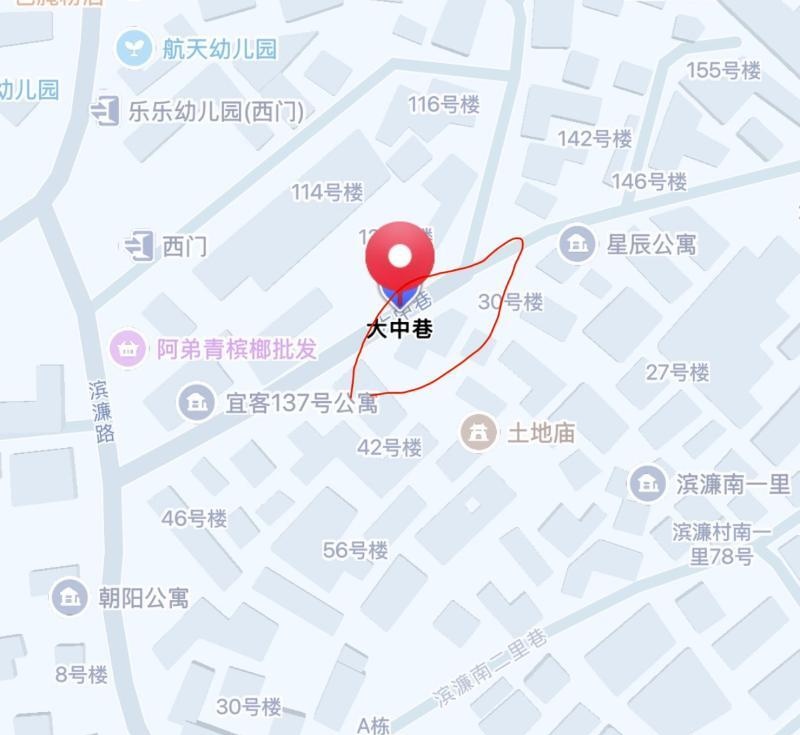
Task: Open the 朝阳公寓 place marker
Action: [x=69, y=597]
